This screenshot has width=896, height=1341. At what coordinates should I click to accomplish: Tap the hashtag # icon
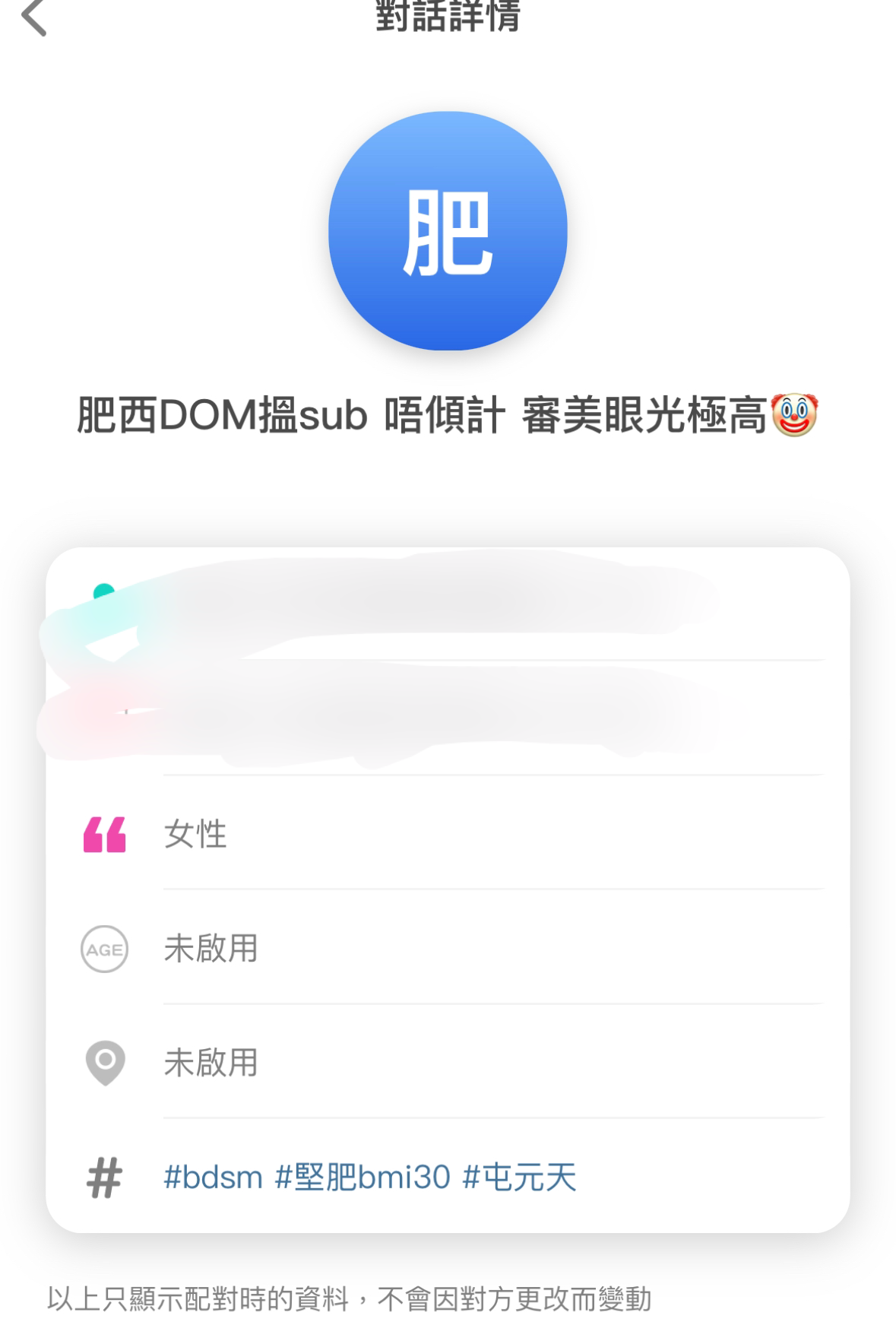(106, 1175)
